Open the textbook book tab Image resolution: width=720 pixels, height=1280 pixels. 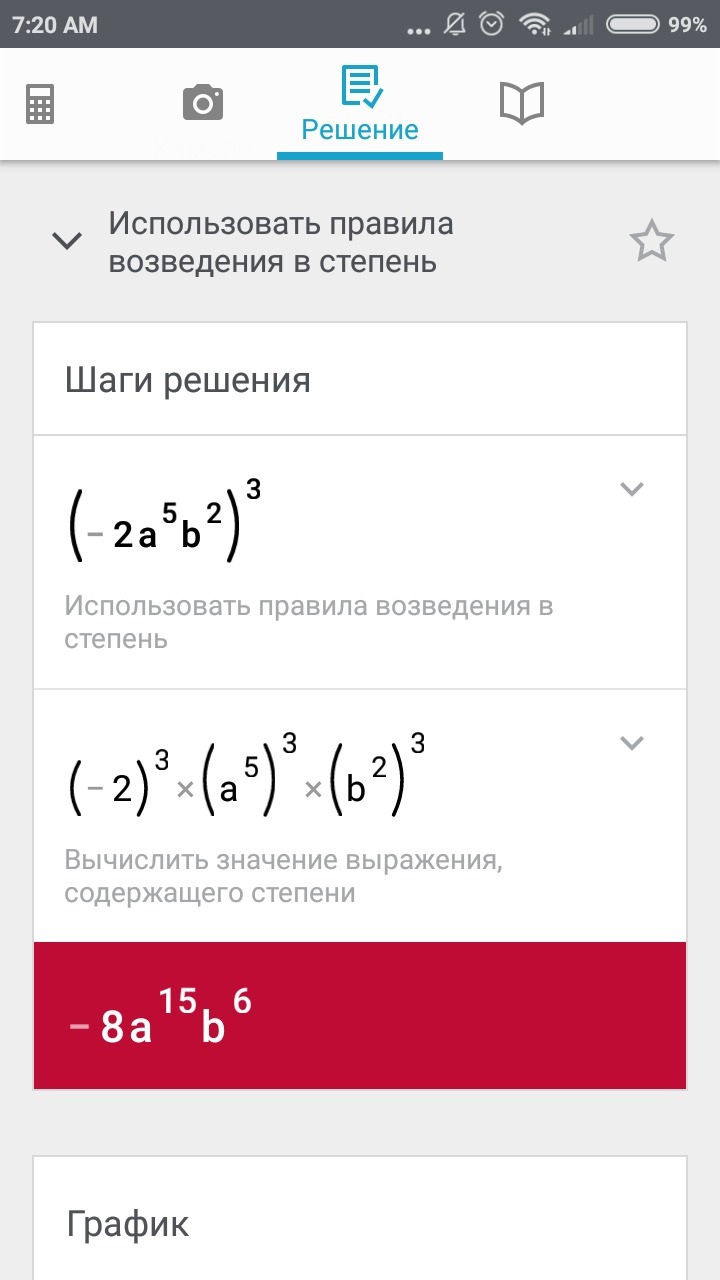click(x=521, y=103)
